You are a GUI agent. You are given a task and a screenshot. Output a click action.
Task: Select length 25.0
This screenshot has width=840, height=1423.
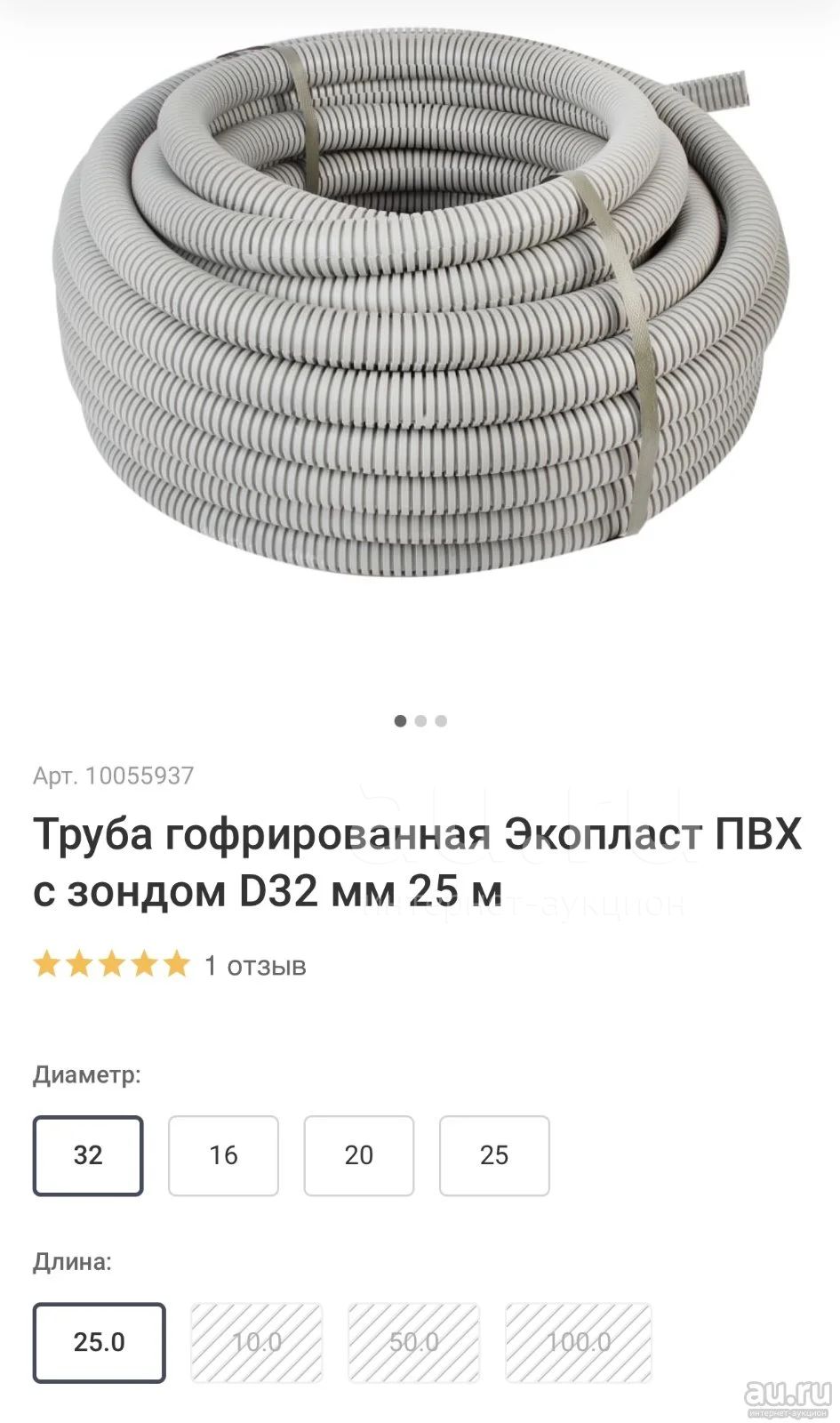[100, 1343]
